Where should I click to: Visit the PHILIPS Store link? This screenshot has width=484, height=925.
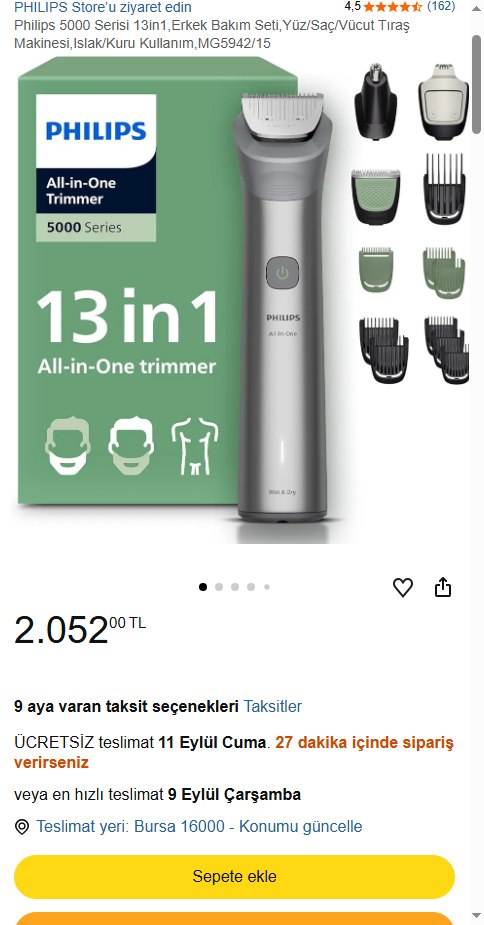pyautogui.click(x=103, y=7)
